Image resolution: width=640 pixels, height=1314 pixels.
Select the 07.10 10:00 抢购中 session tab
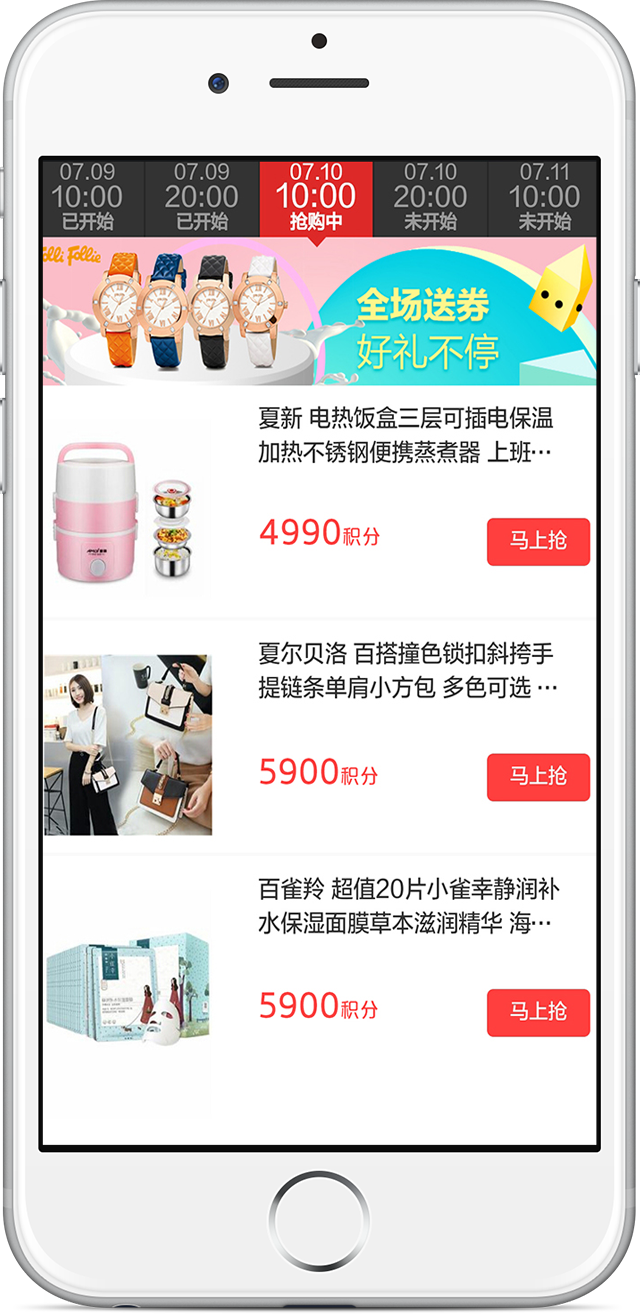click(316, 197)
